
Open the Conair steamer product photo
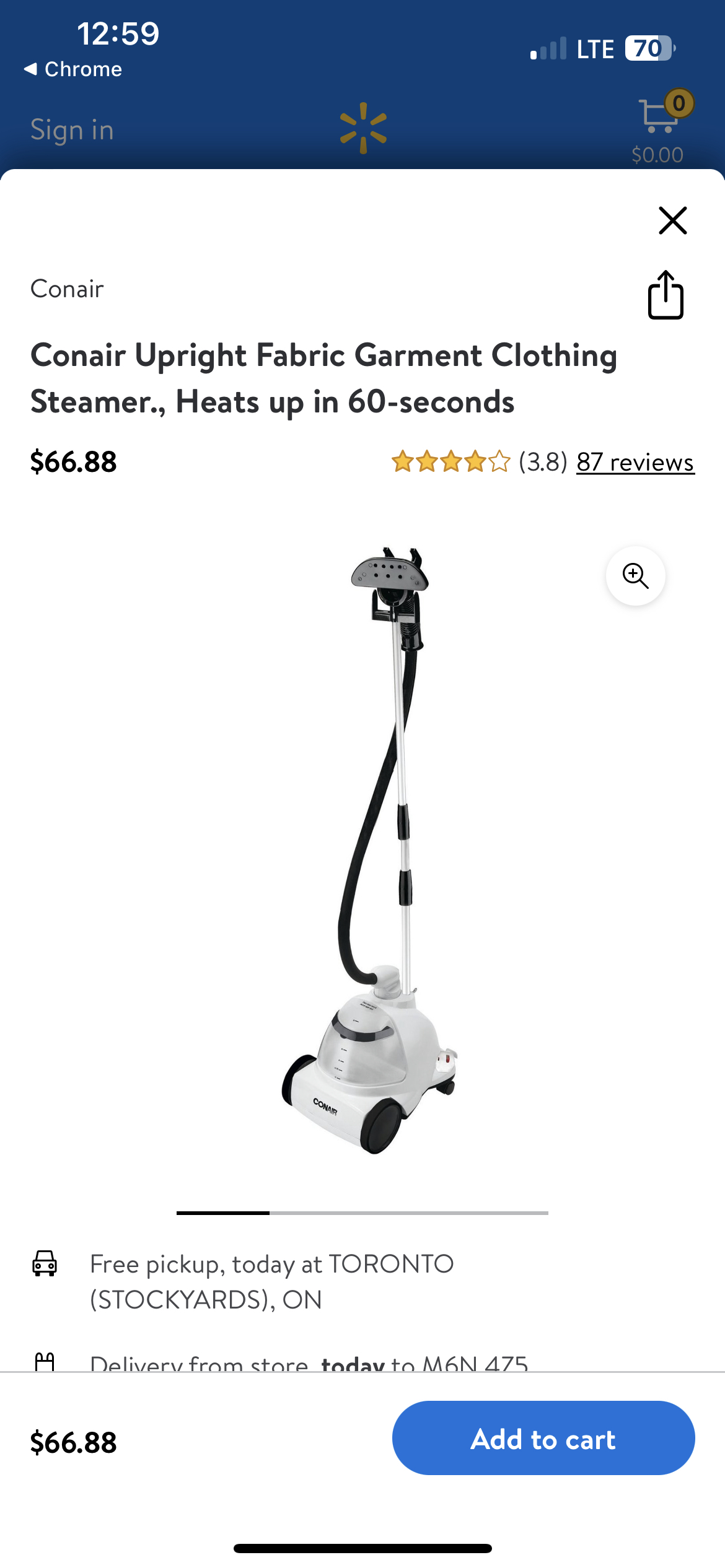pyautogui.click(x=372, y=848)
